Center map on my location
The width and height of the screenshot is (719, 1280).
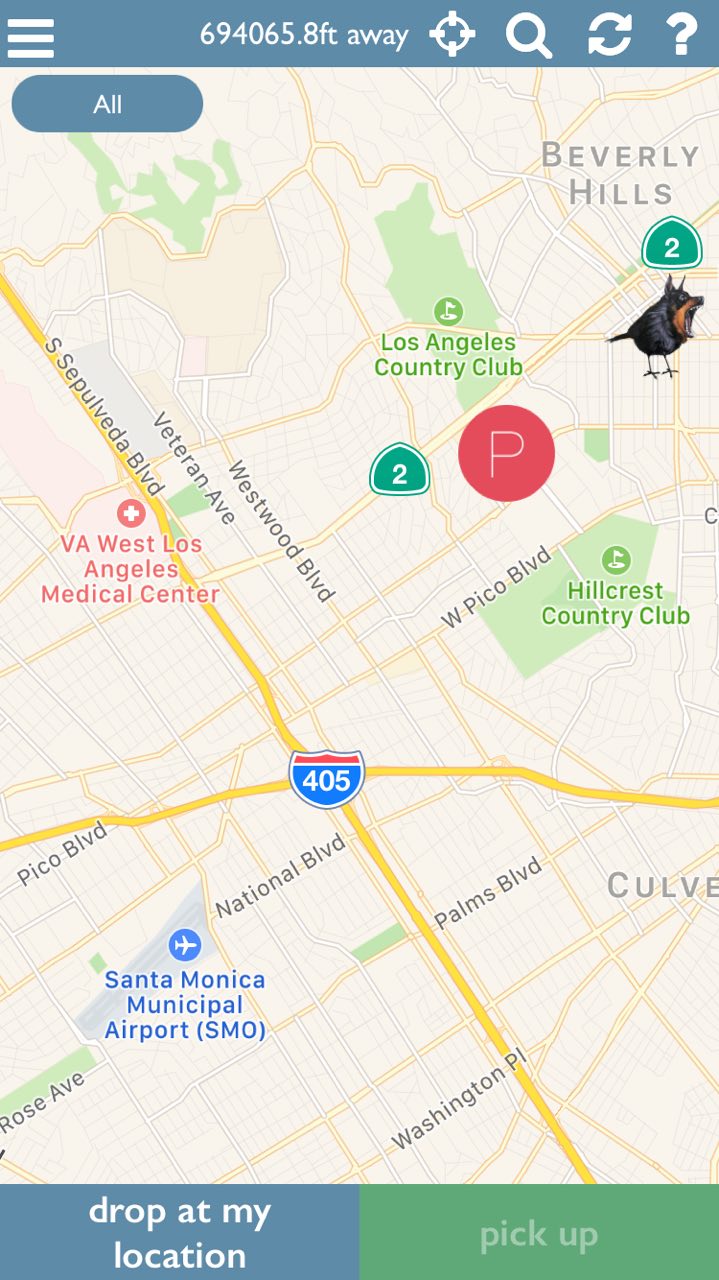(x=452, y=35)
